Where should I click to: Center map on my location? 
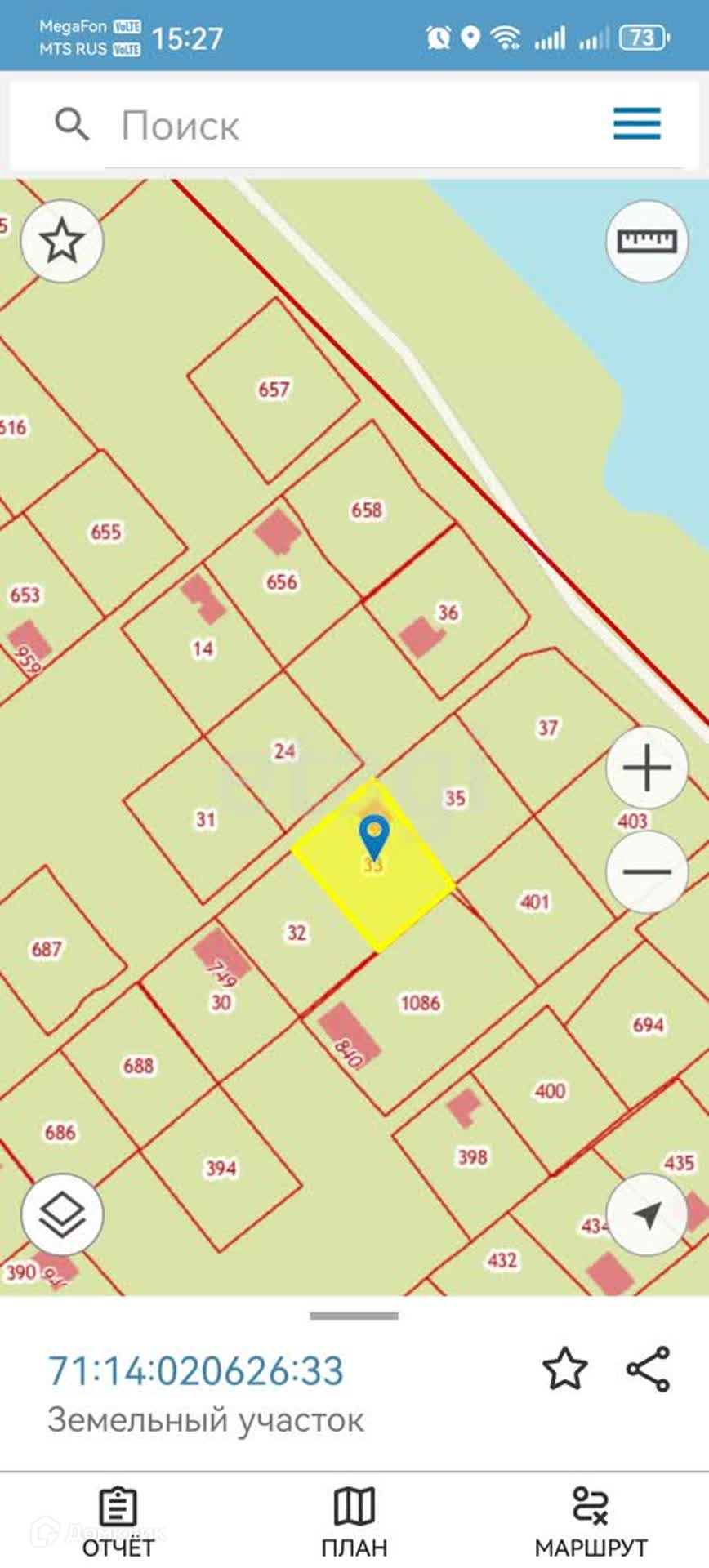(x=647, y=1214)
